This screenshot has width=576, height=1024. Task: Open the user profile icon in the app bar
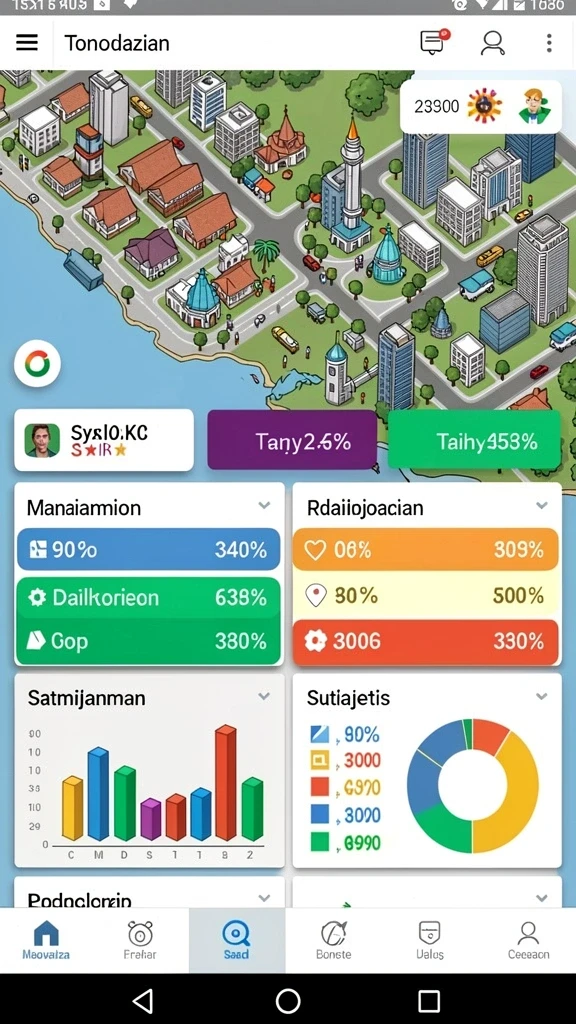point(492,42)
